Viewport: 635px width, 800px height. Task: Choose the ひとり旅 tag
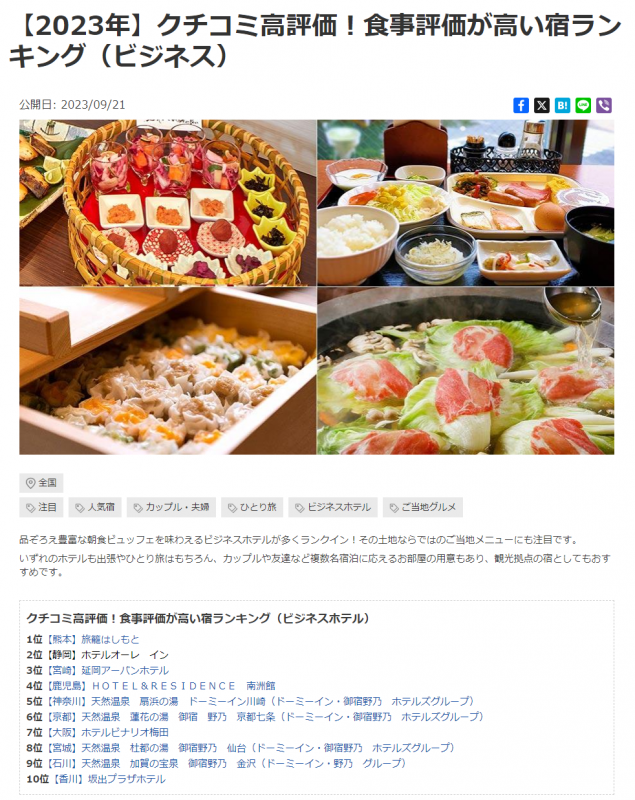click(x=252, y=507)
